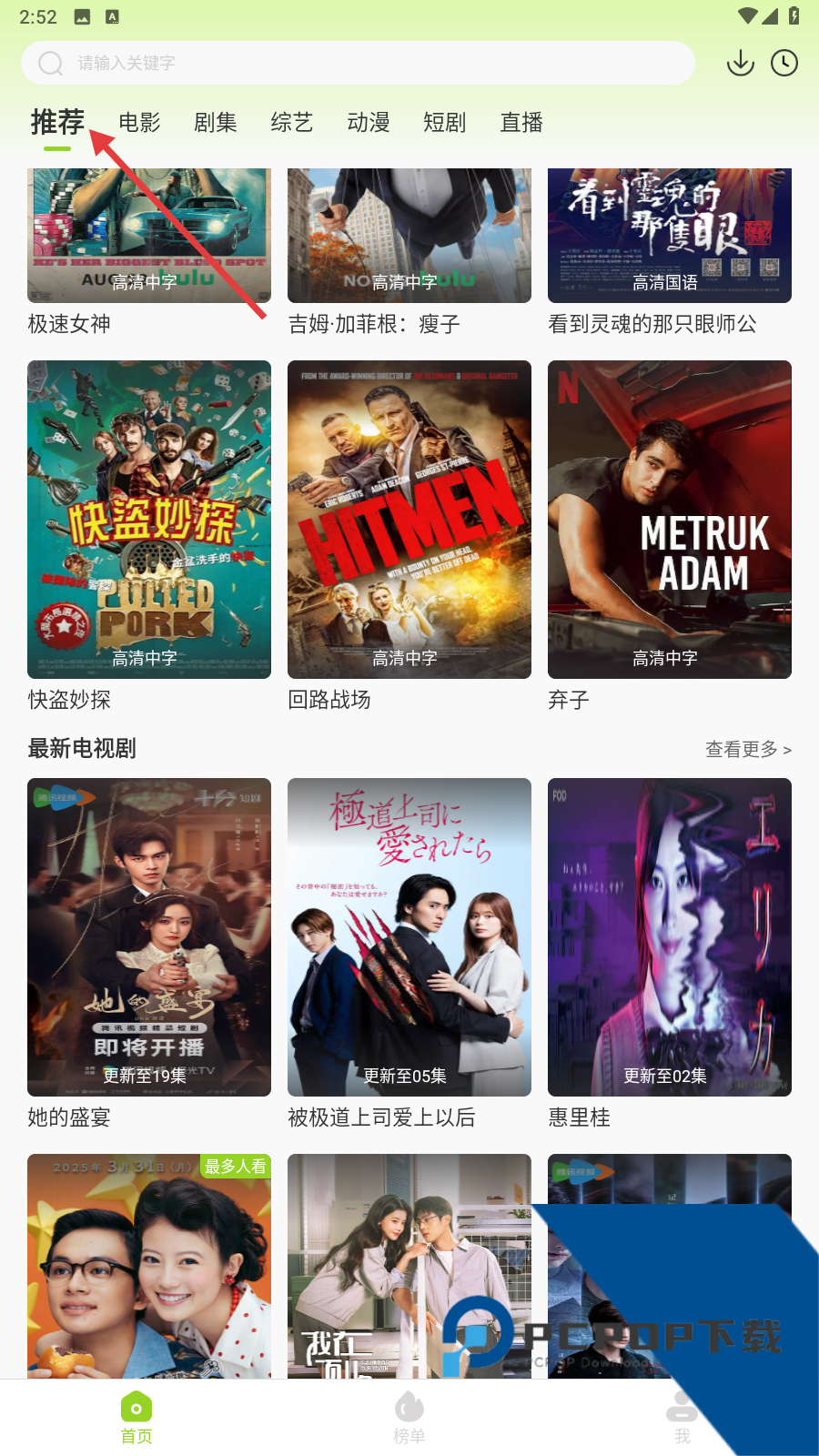Switch to the 剧集 tab
This screenshot has height=1456, width=819.
point(216,123)
